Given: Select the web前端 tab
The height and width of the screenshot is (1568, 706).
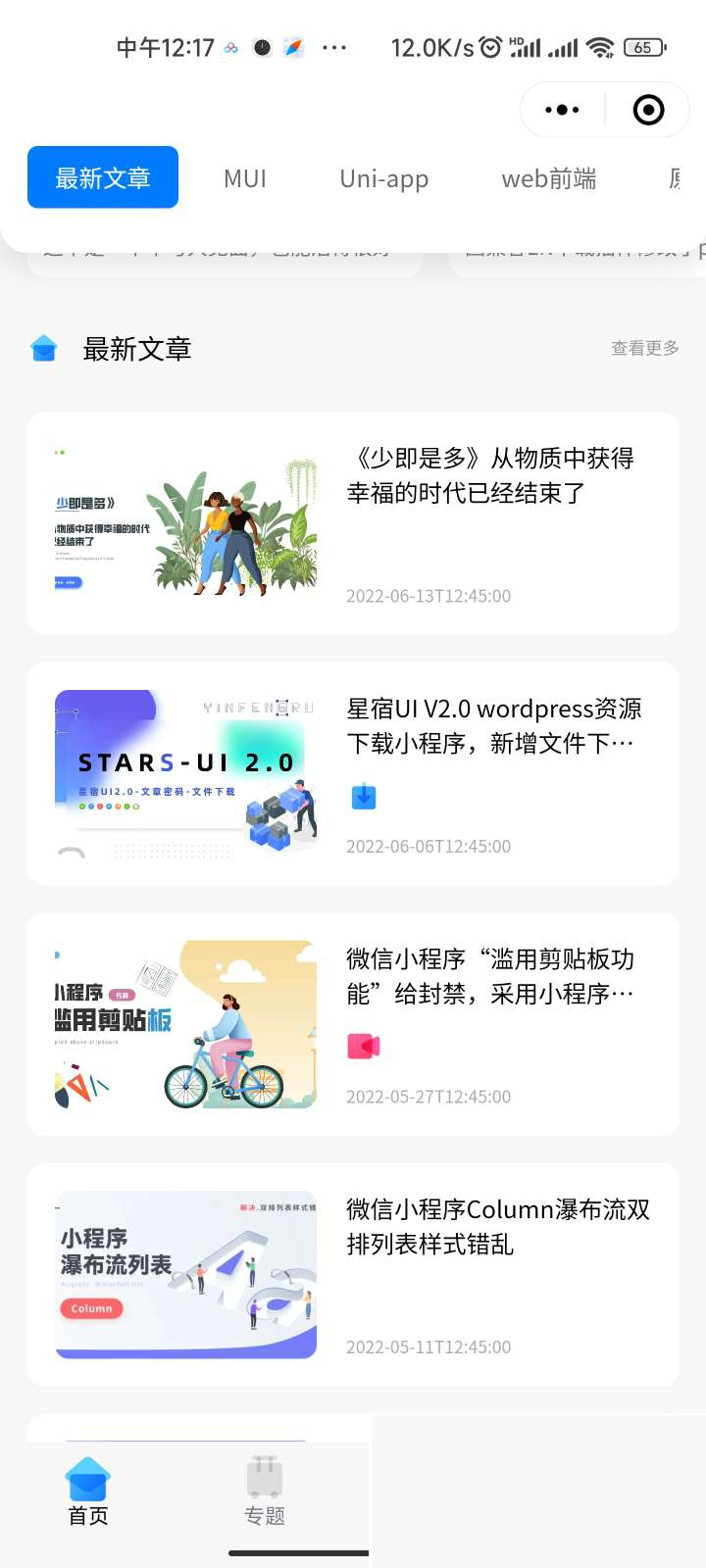Looking at the screenshot, I should point(547,178).
